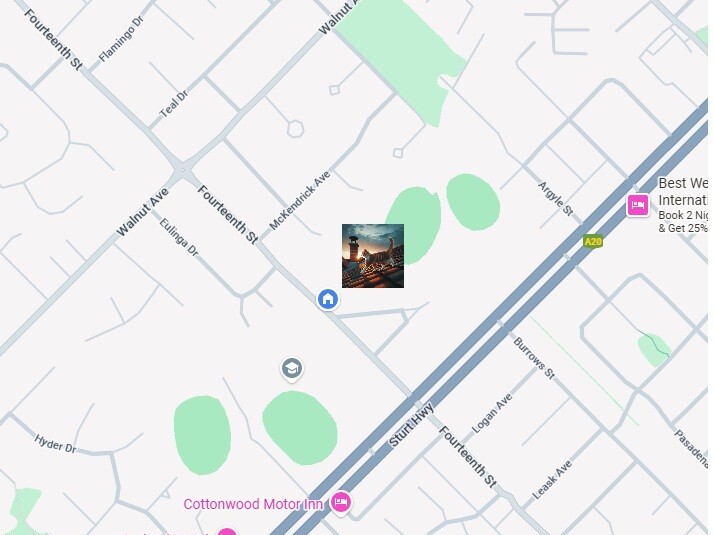Open the photo thumbnail on the map
Image resolution: width=714 pixels, height=535 pixels.
click(373, 256)
